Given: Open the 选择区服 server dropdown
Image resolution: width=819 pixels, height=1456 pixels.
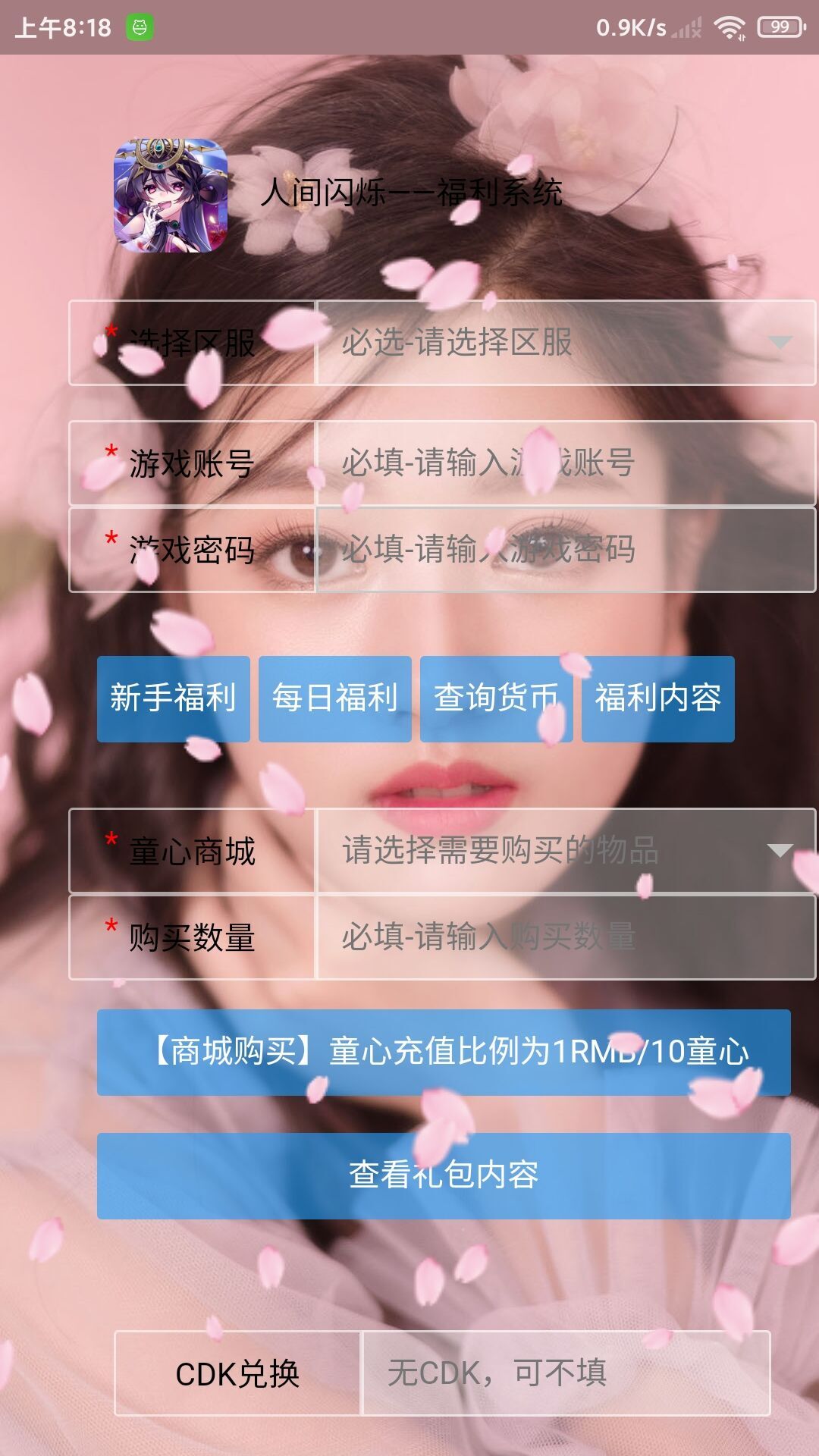Looking at the screenshot, I should [565, 343].
